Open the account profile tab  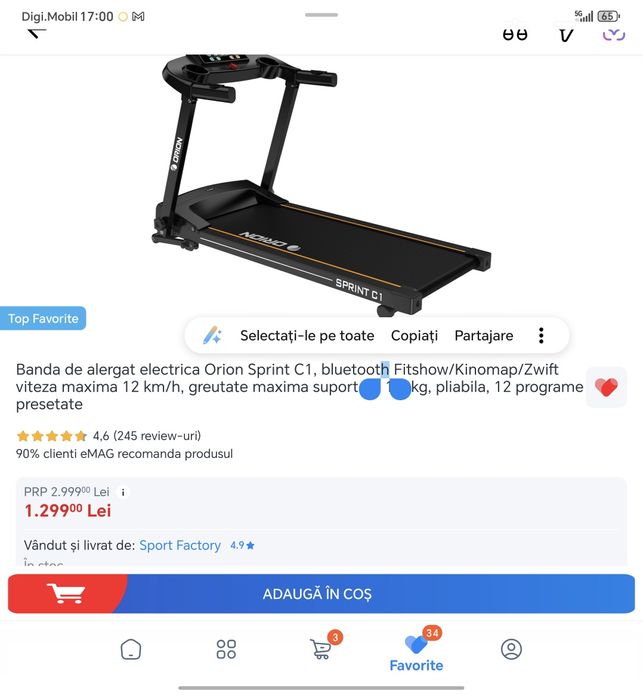coord(511,649)
